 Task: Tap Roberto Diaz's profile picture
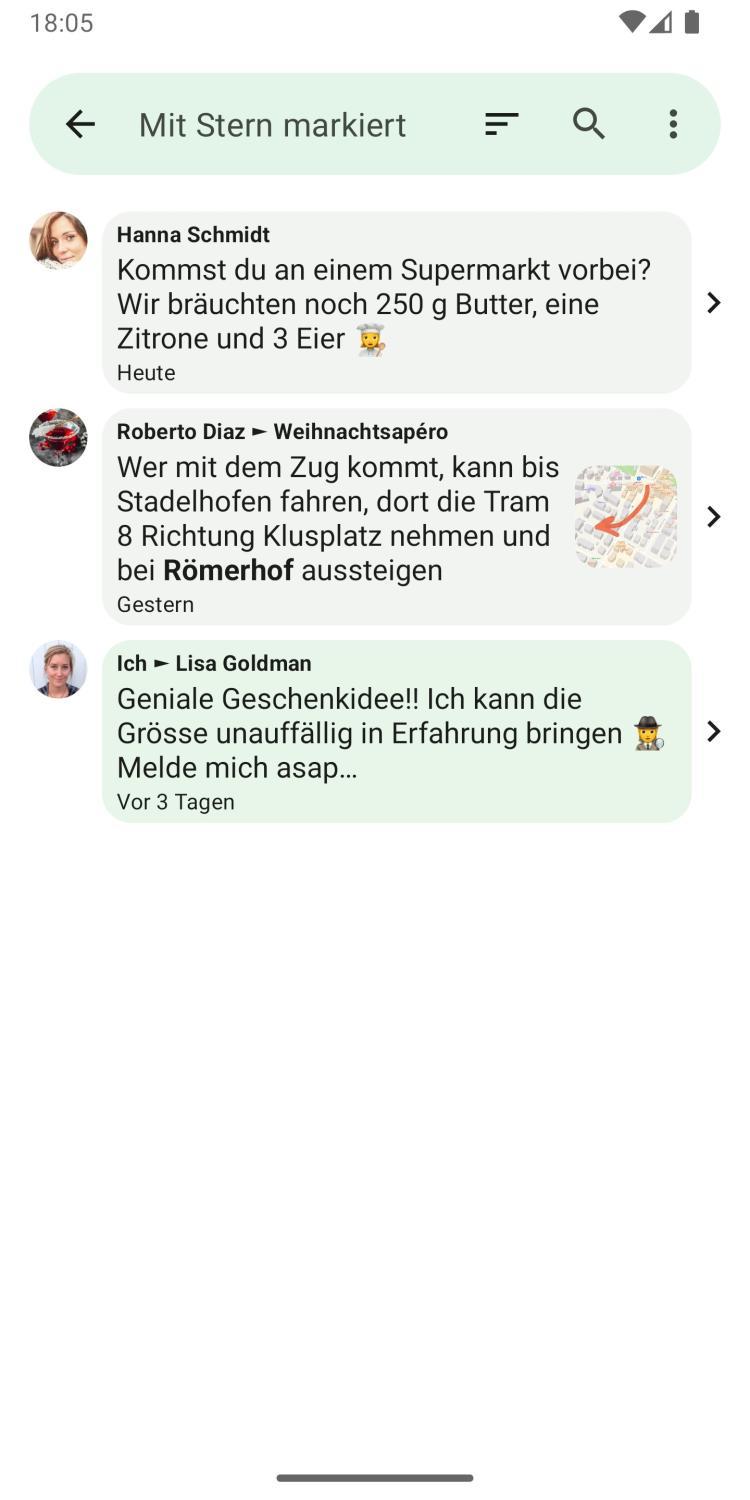(58, 437)
